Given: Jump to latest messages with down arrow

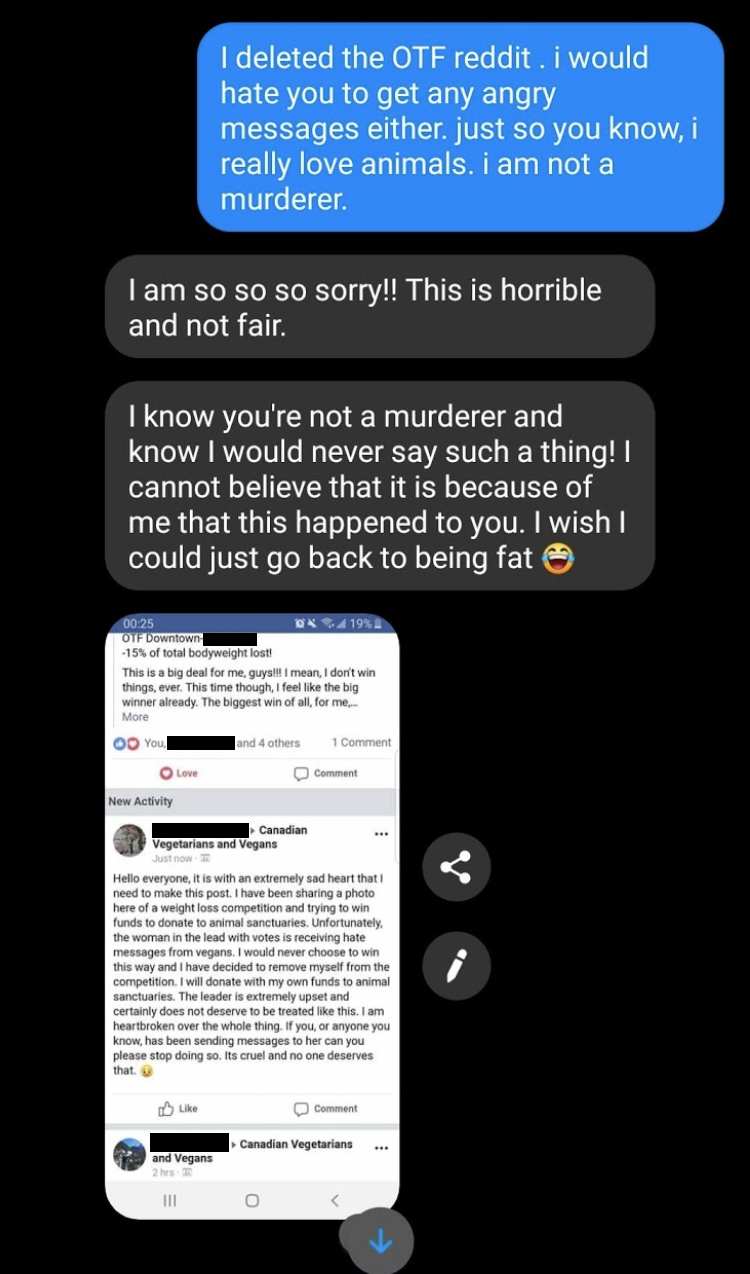Looking at the screenshot, I should coord(380,1241).
